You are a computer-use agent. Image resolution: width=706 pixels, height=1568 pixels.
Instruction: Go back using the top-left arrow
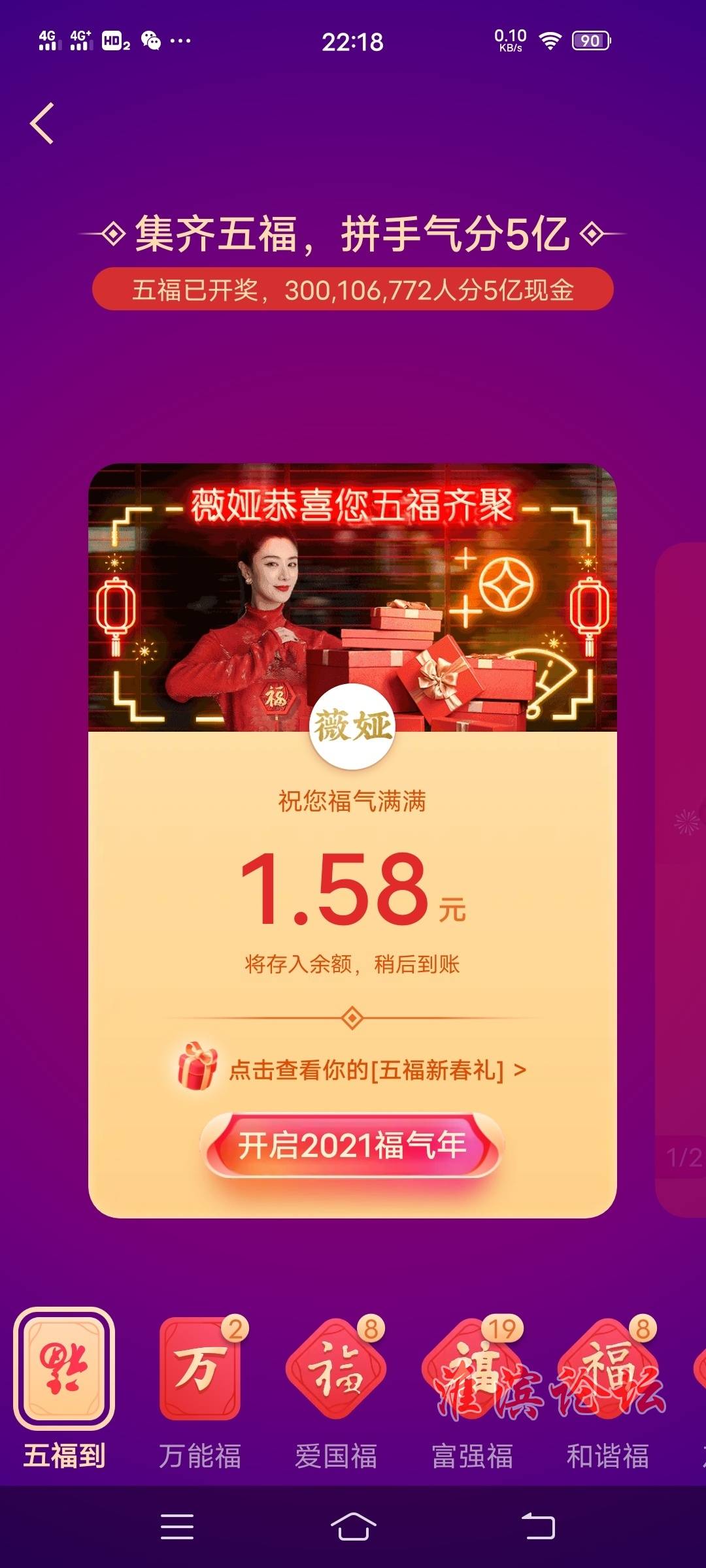(42, 123)
